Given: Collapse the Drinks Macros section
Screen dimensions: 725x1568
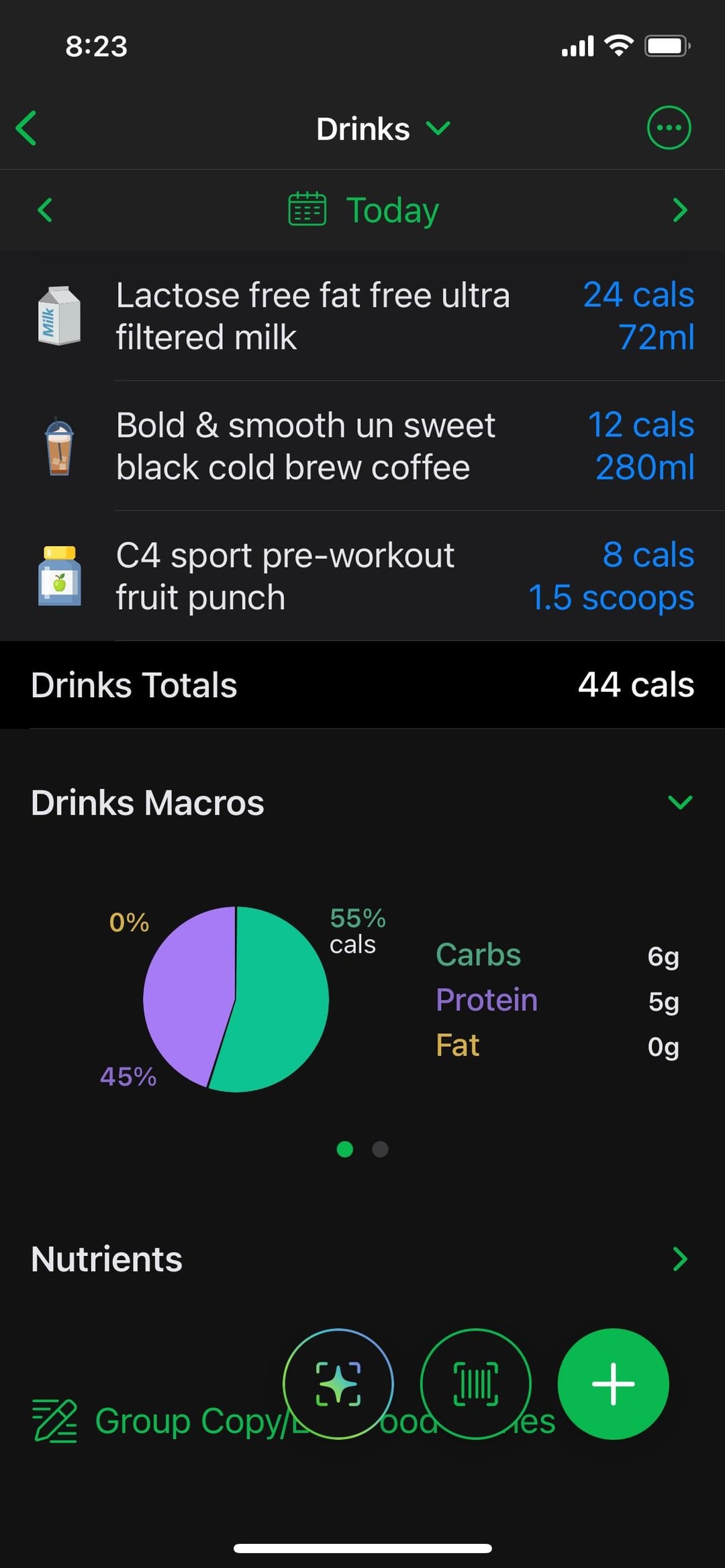Looking at the screenshot, I should 679,802.
